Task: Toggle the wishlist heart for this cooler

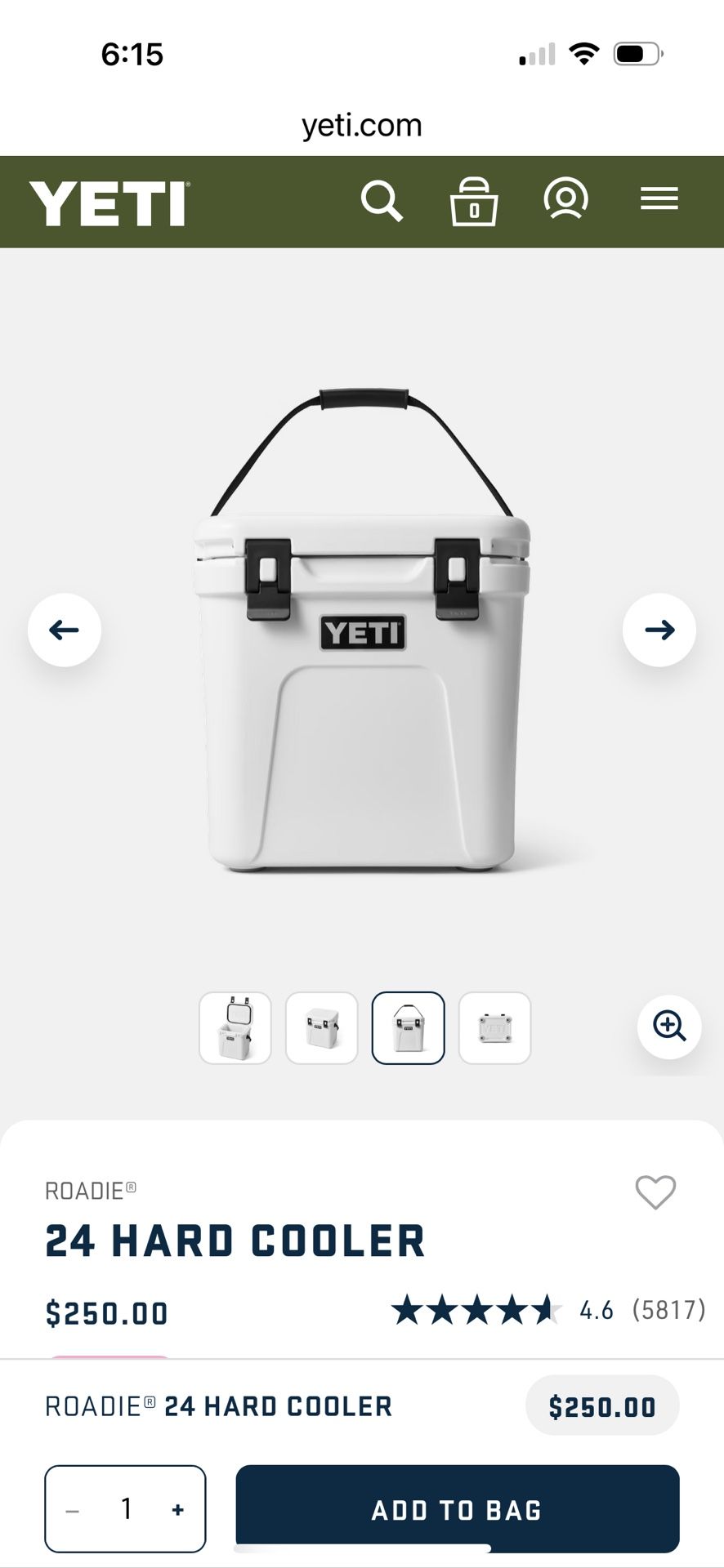Action: 654,1193
